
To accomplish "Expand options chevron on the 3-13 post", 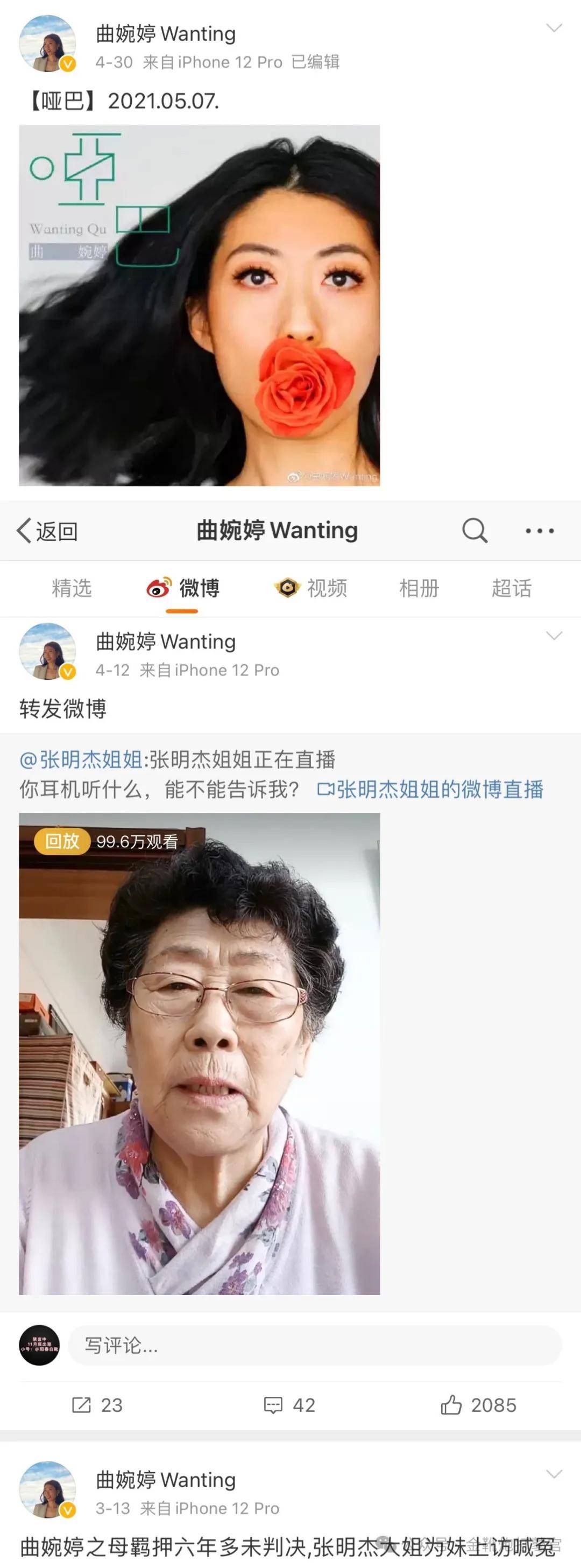I will coord(554,1474).
